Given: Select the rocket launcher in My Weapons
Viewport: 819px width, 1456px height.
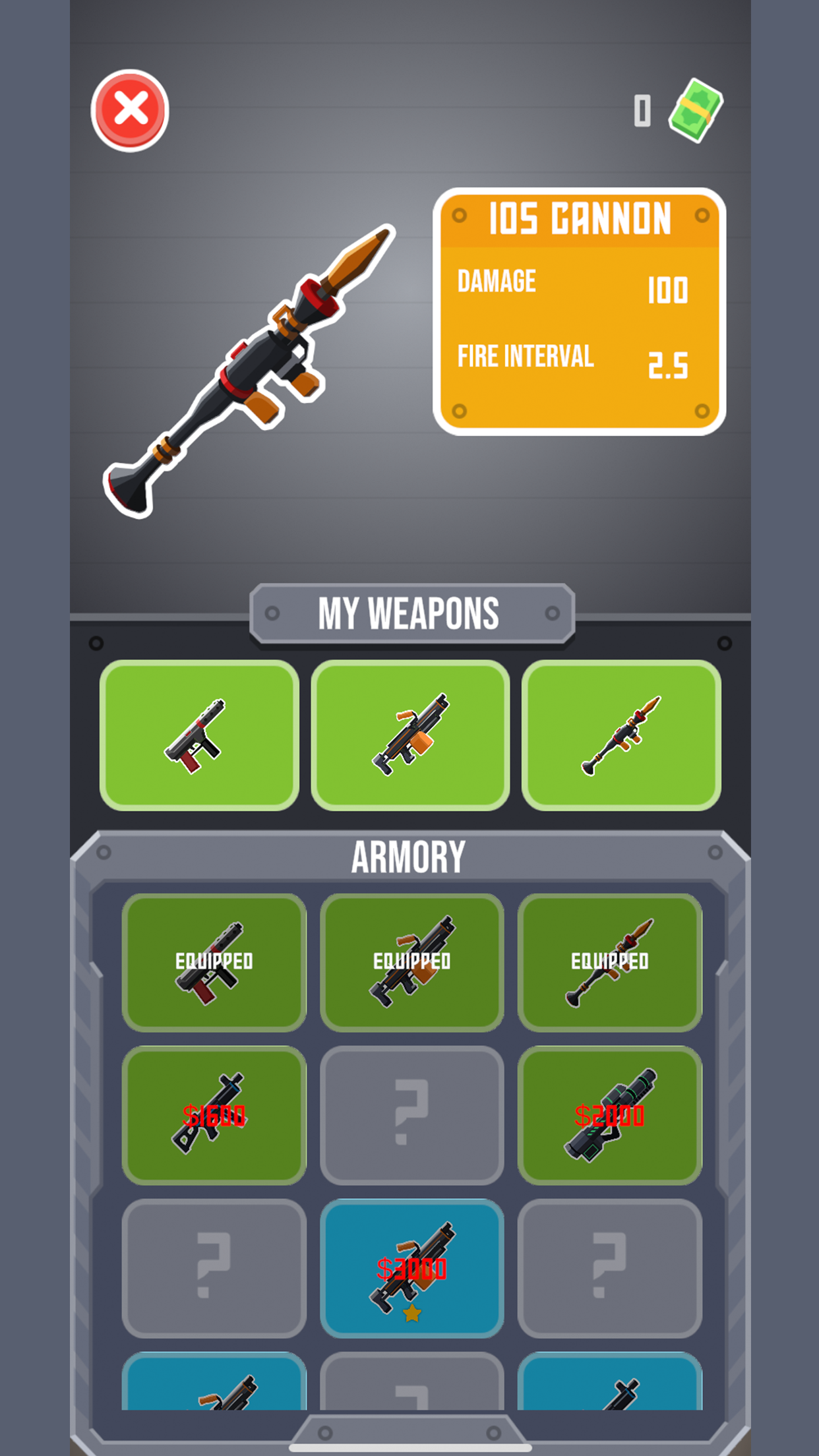Looking at the screenshot, I should (x=621, y=735).
